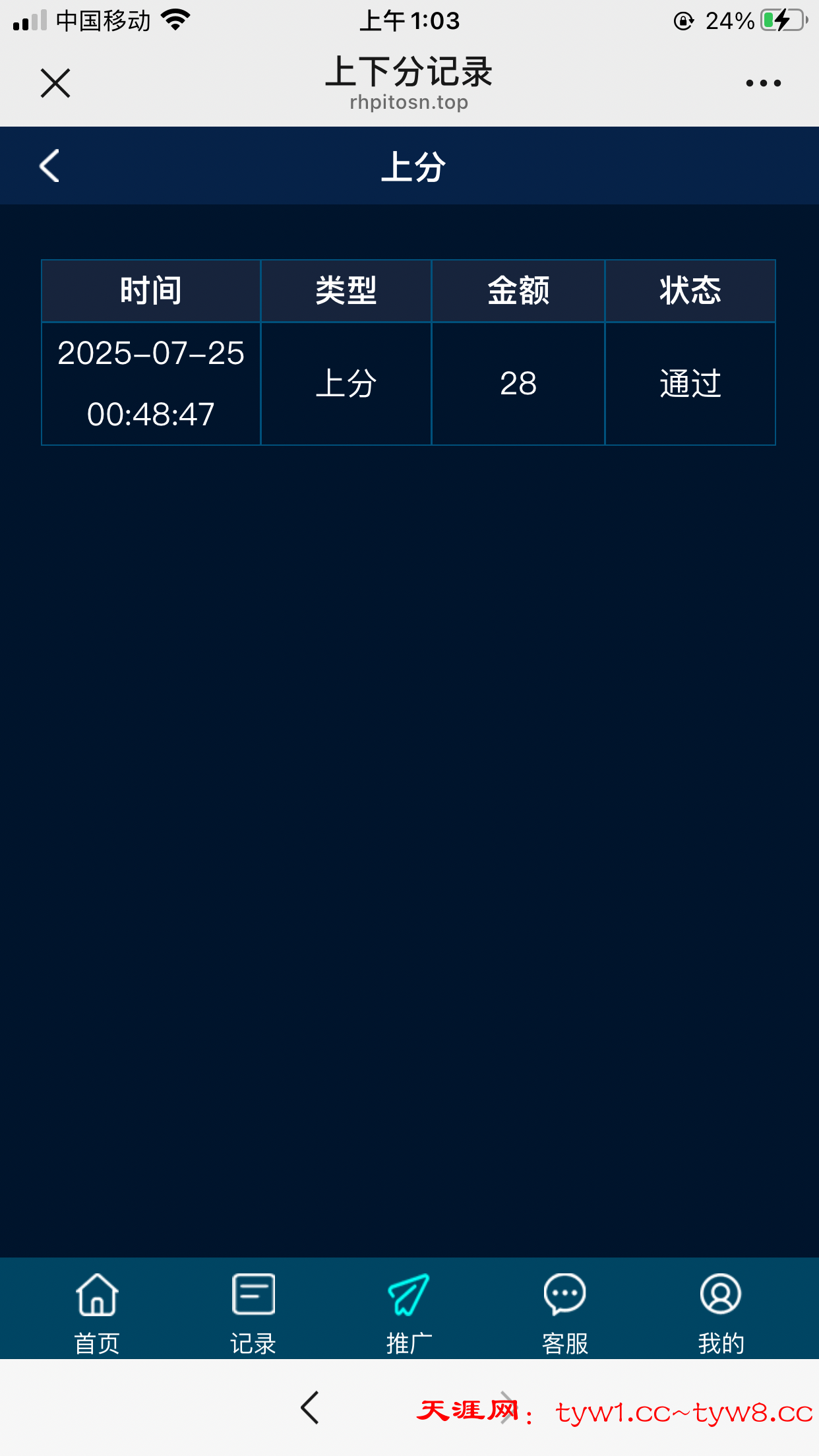Open the three-dot overflow menu
Viewport: 819px width, 1456px height.
coord(763,83)
